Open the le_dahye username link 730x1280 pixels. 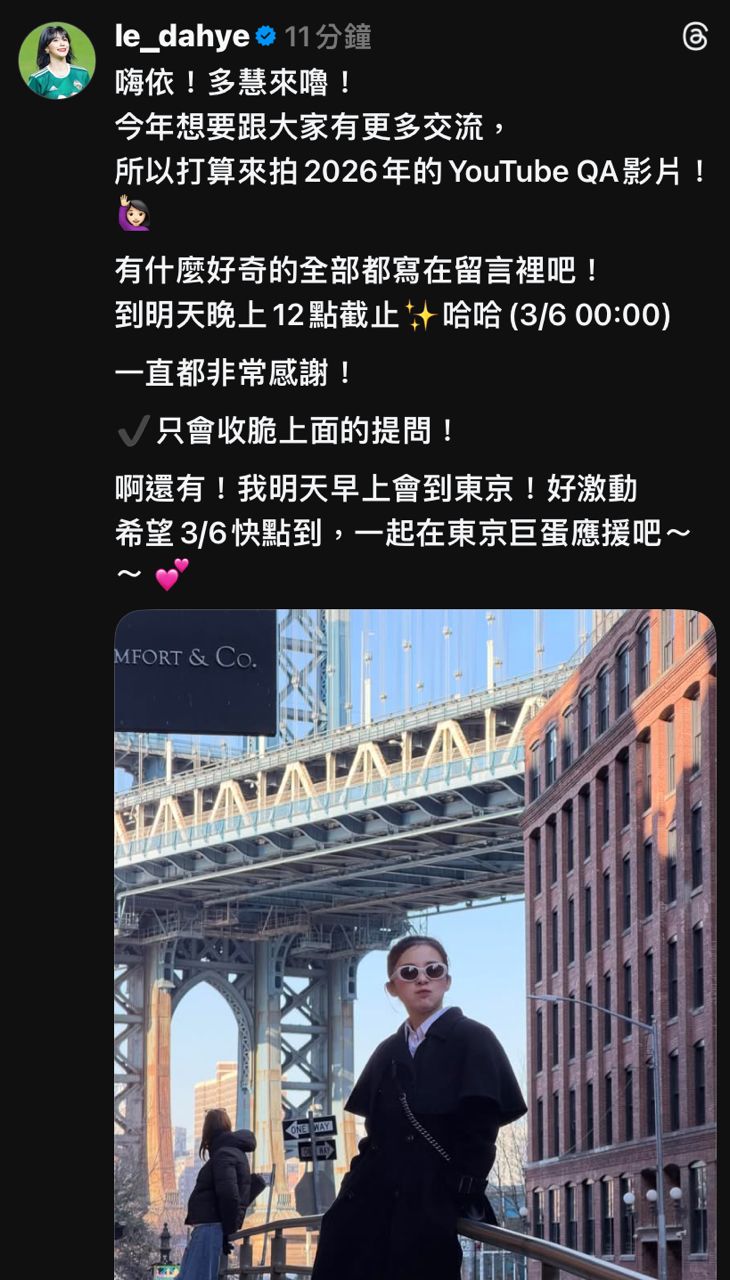point(182,37)
